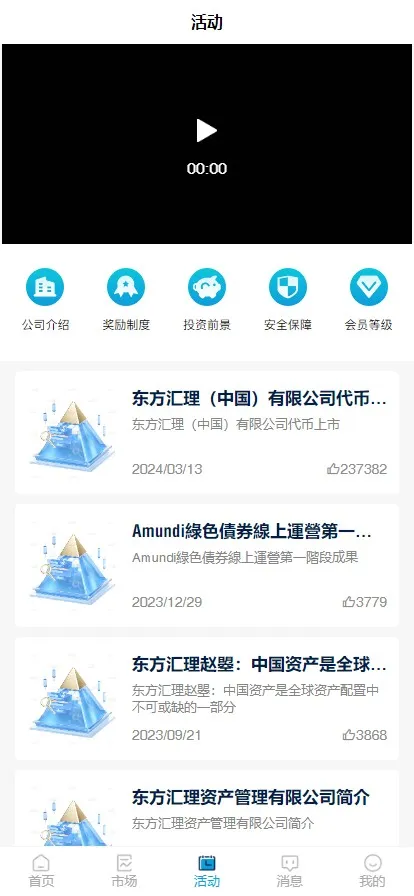
Task: Play the video at the top
Action: (206, 131)
